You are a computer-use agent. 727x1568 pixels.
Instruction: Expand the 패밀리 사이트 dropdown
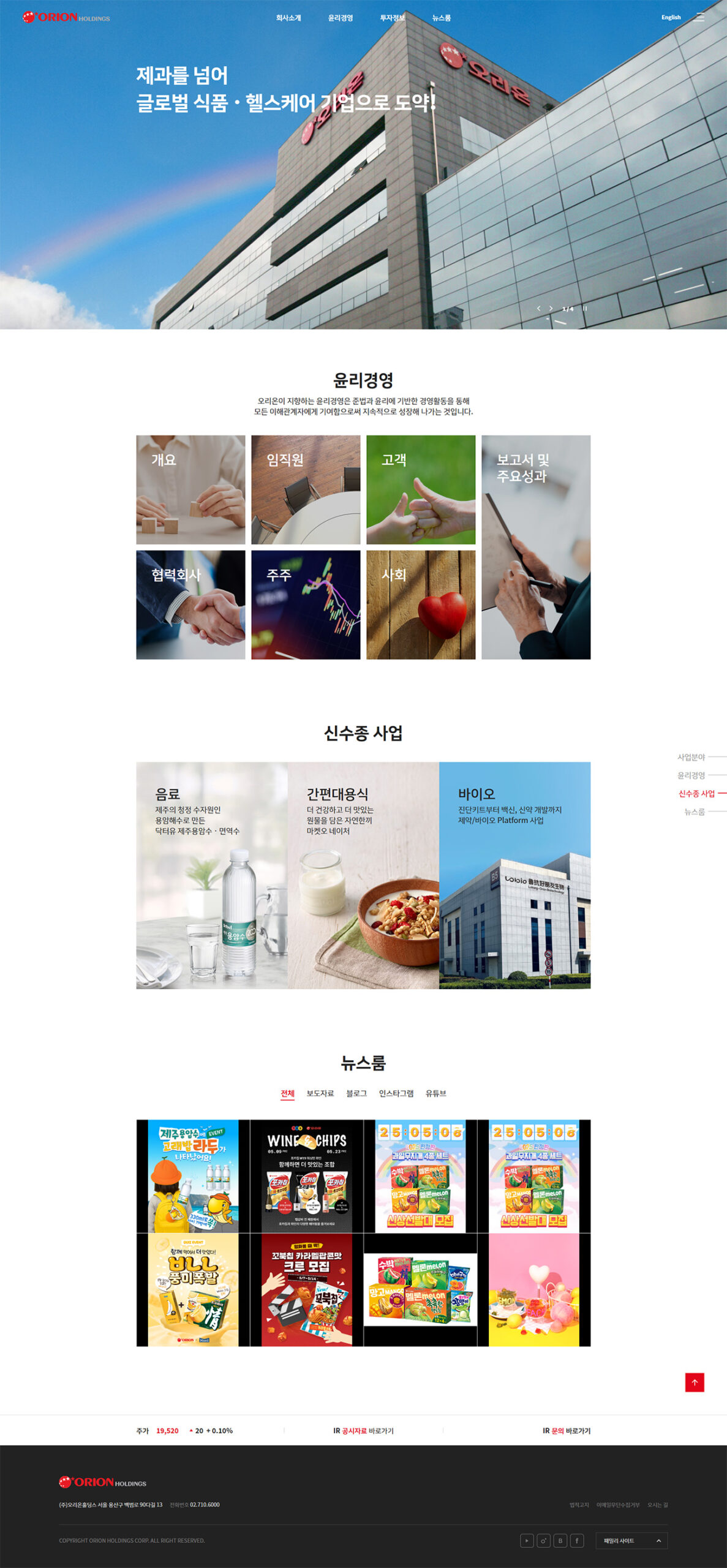631,1540
